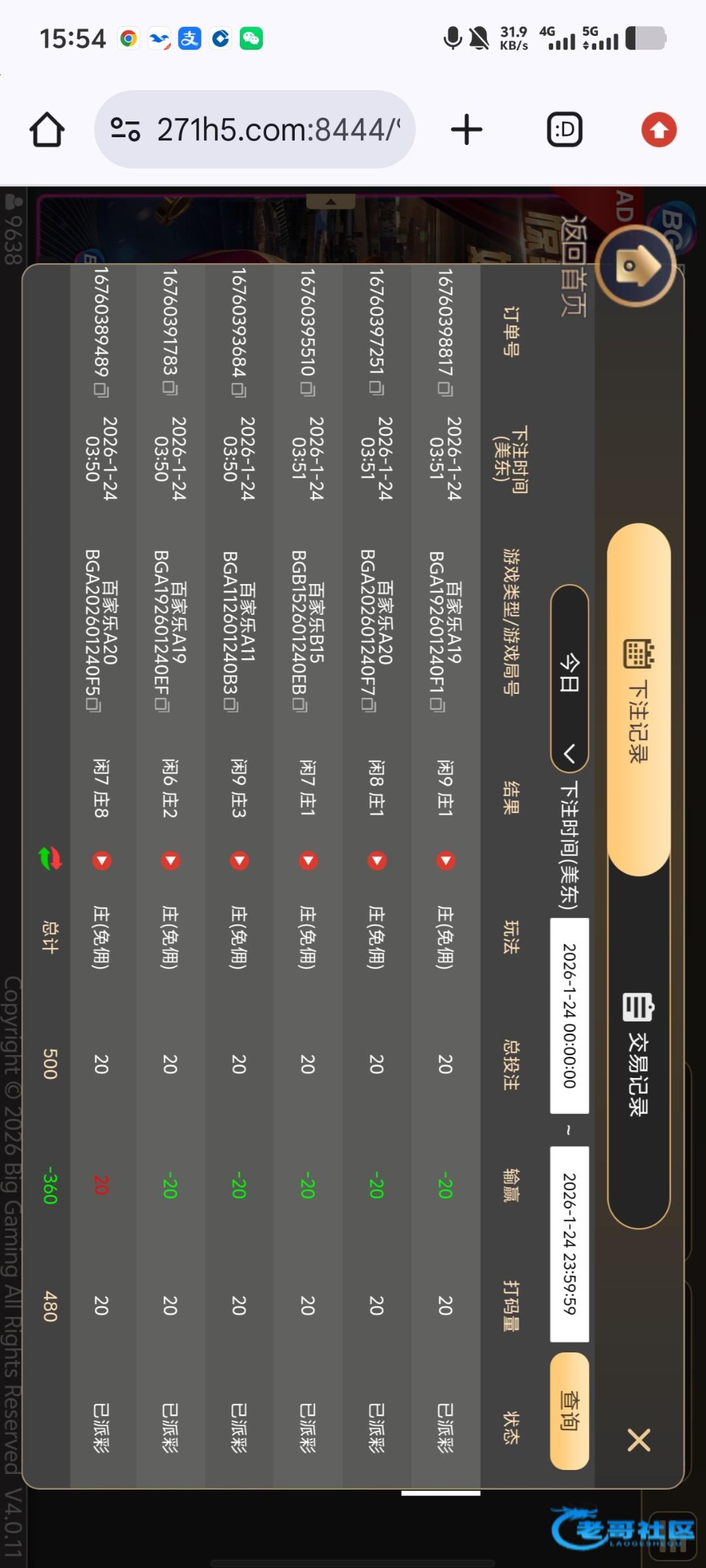Copy order number 16760389489
The image size is (706, 1568).
[101, 389]
